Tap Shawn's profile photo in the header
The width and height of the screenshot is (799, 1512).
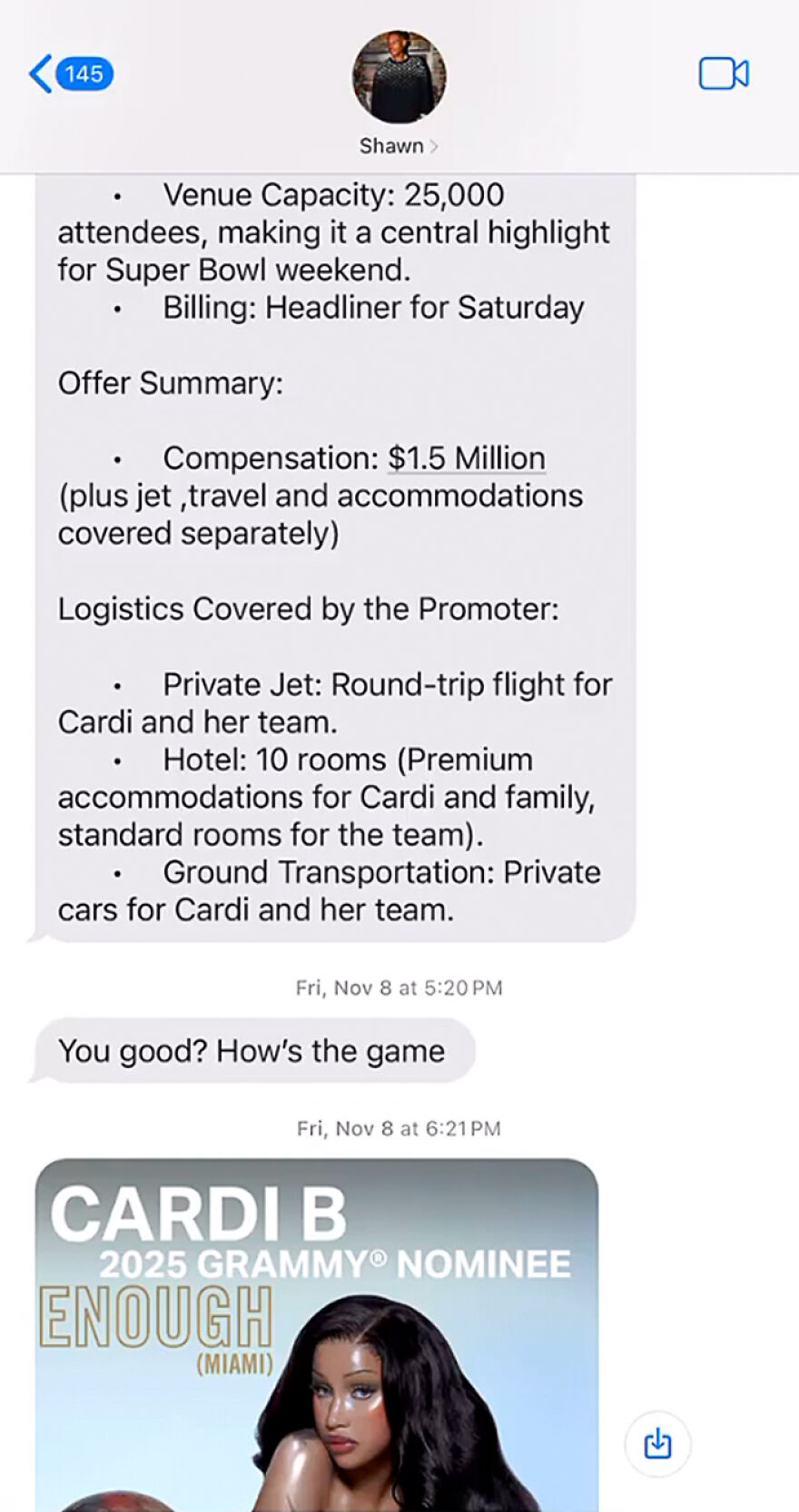(x=399, y=77)
